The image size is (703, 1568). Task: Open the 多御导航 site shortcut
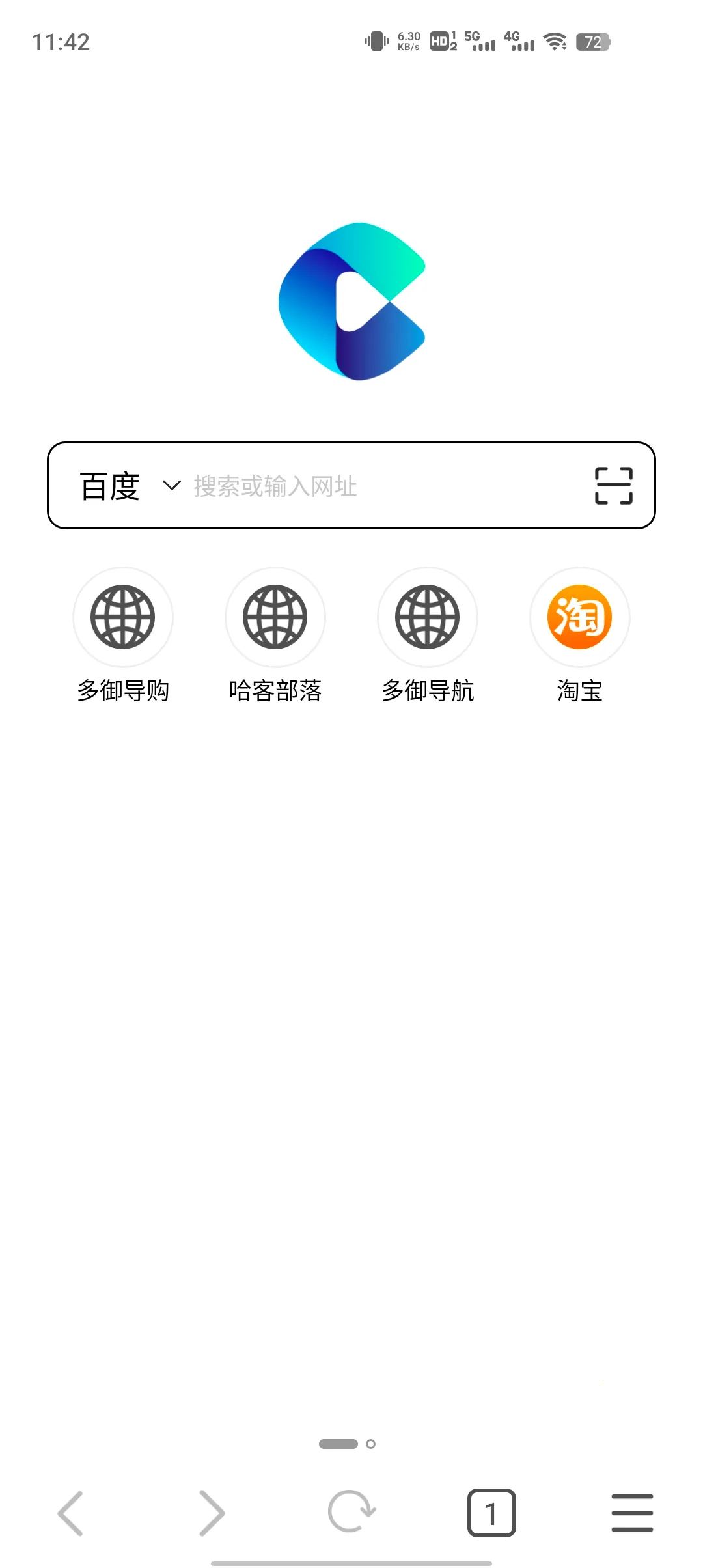pos(427,617)
